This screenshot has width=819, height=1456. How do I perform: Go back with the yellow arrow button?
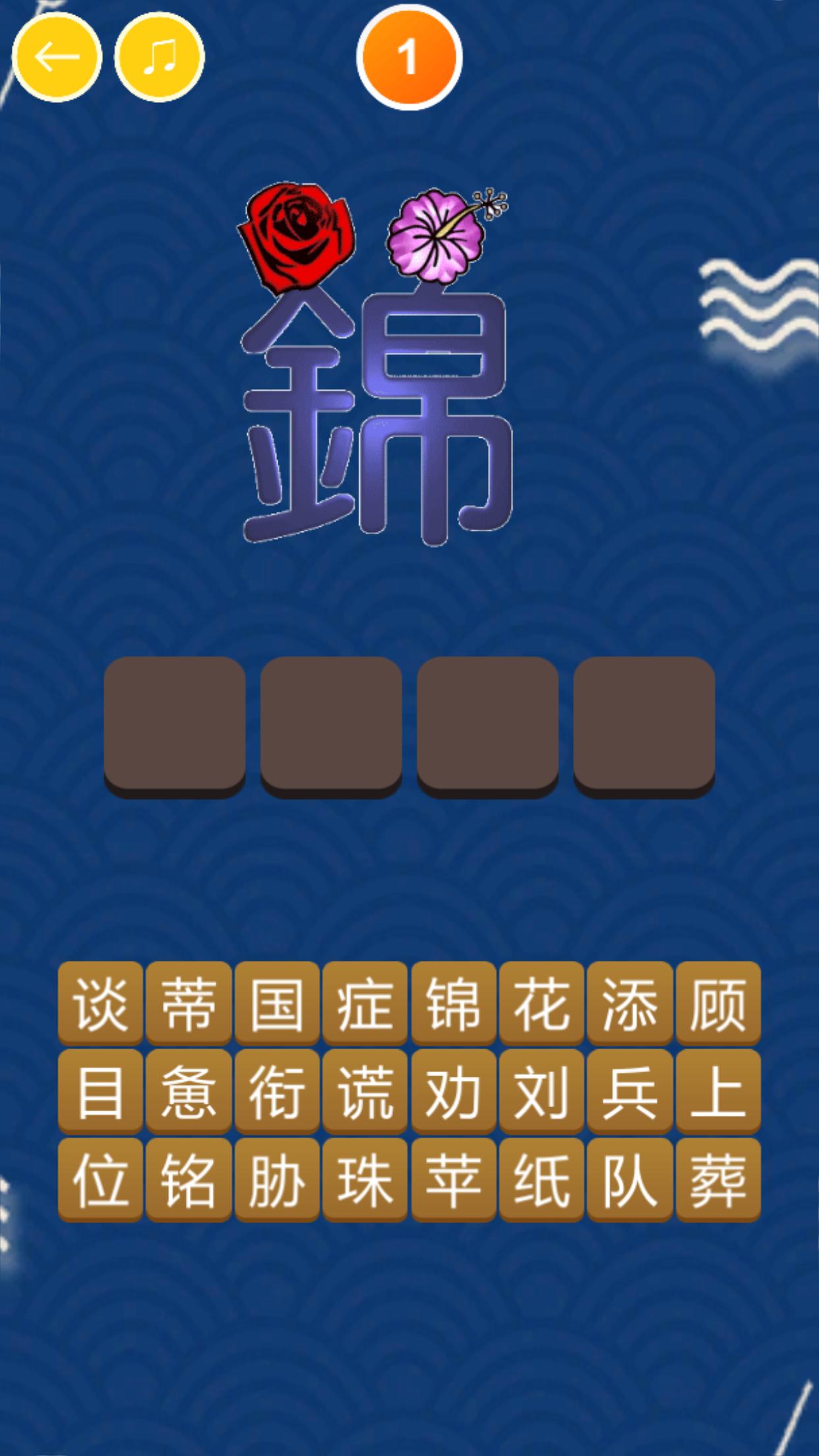pos(57,57)
